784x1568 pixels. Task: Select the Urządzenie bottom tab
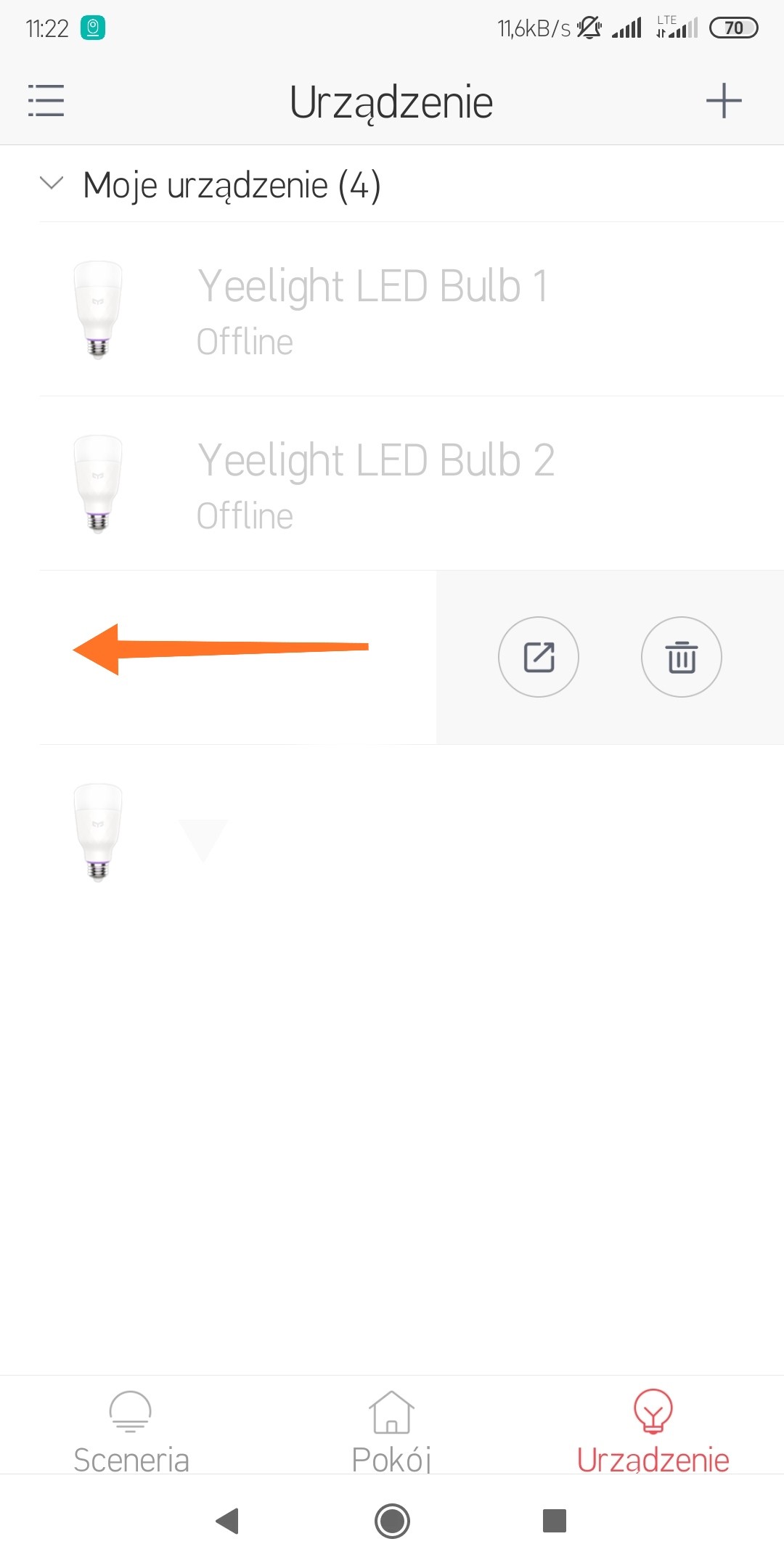point(653,1430)
